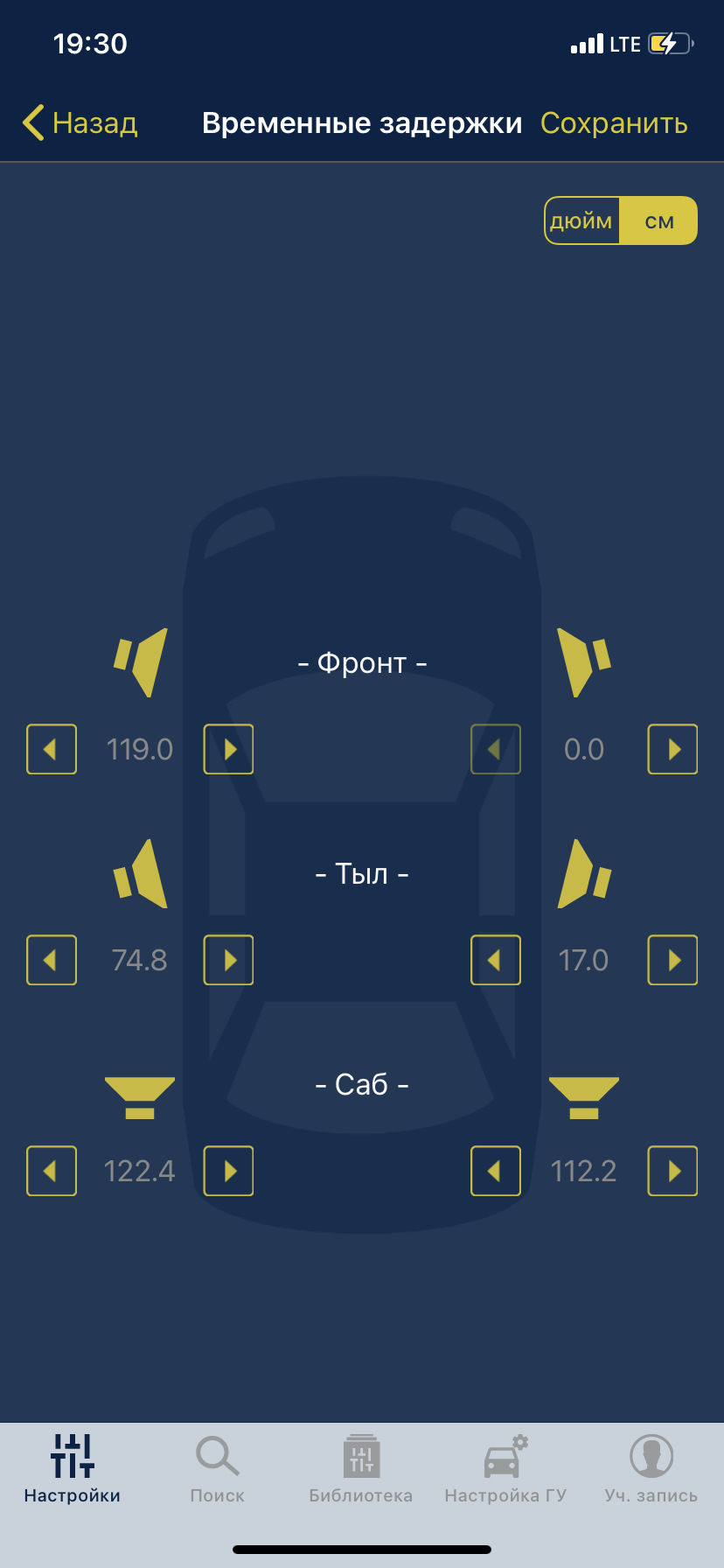Screen dimensions: 724x1568
Task: Select см units option
Action: pyautogui.click(x=659, y=220)
